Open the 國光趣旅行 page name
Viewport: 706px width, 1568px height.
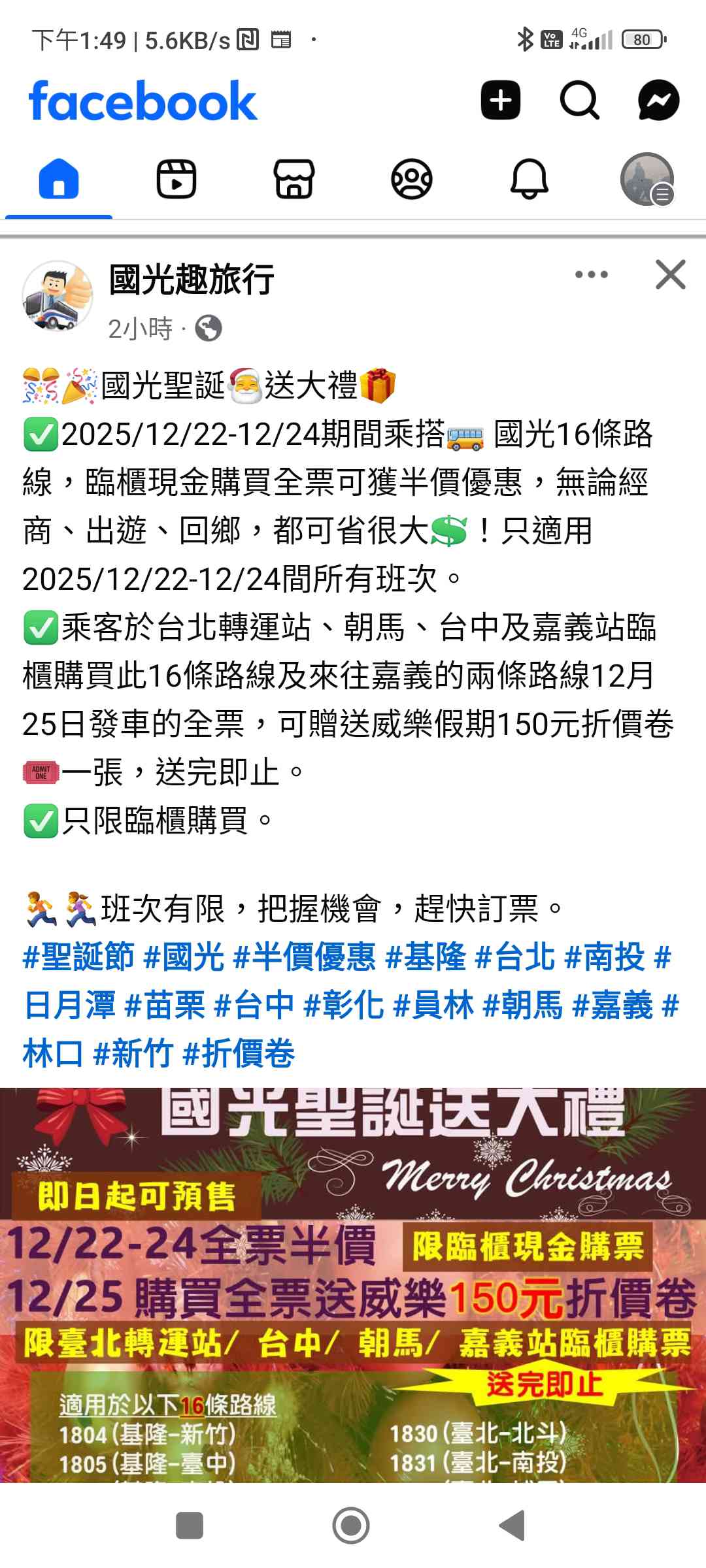(x=191, y=280)
